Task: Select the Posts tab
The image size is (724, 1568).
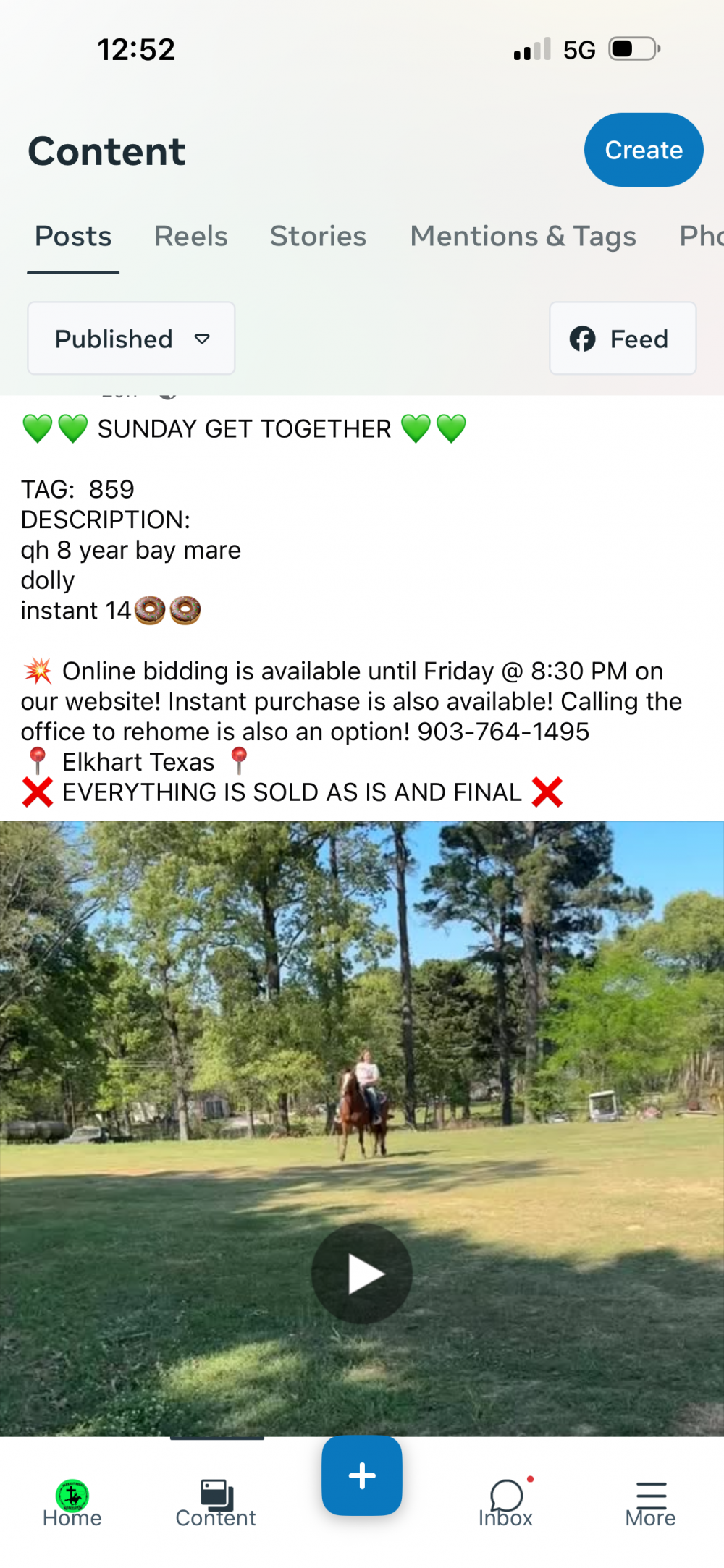Action: pos(73,237)
